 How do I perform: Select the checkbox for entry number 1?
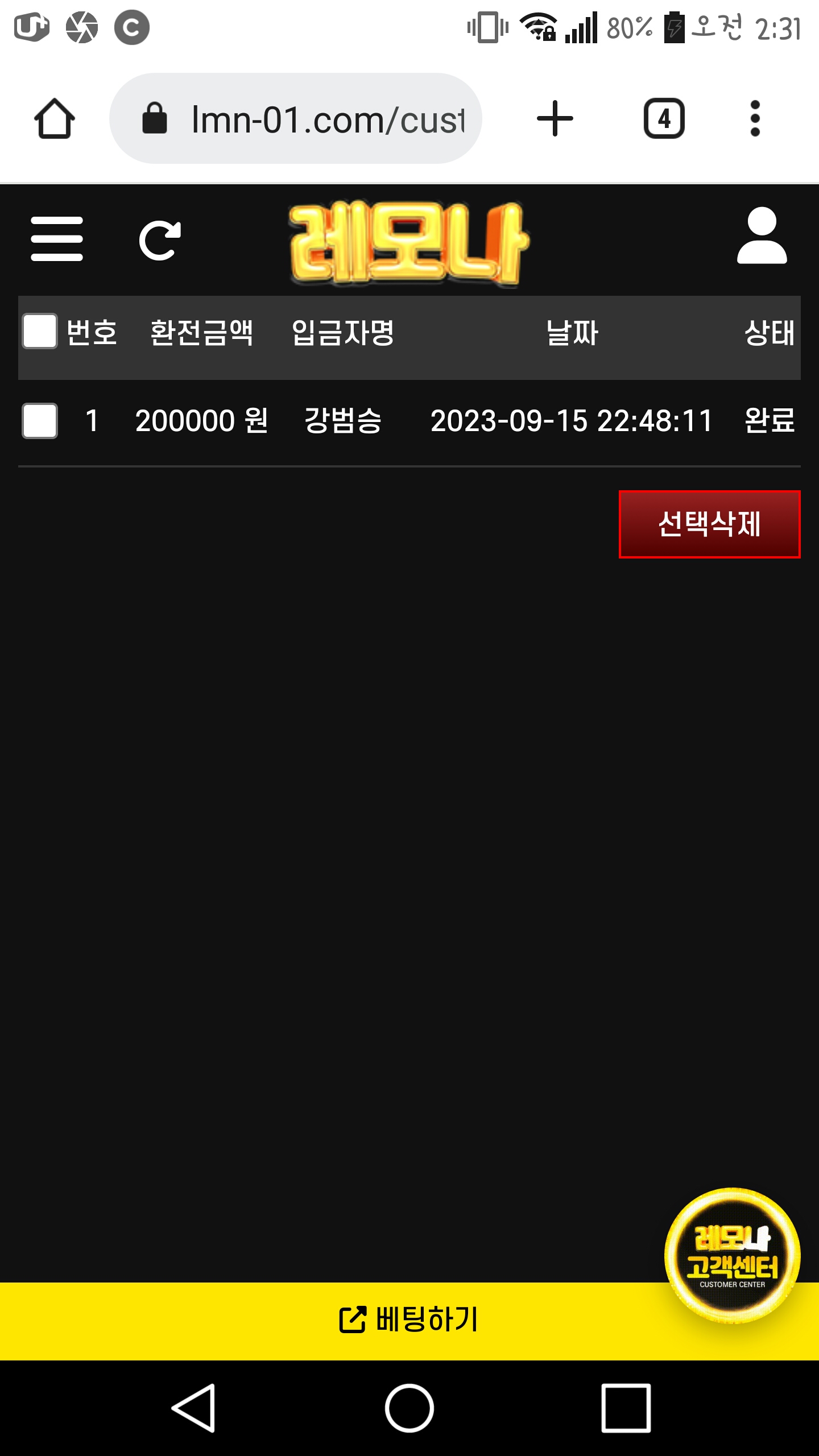coord(40,421)
